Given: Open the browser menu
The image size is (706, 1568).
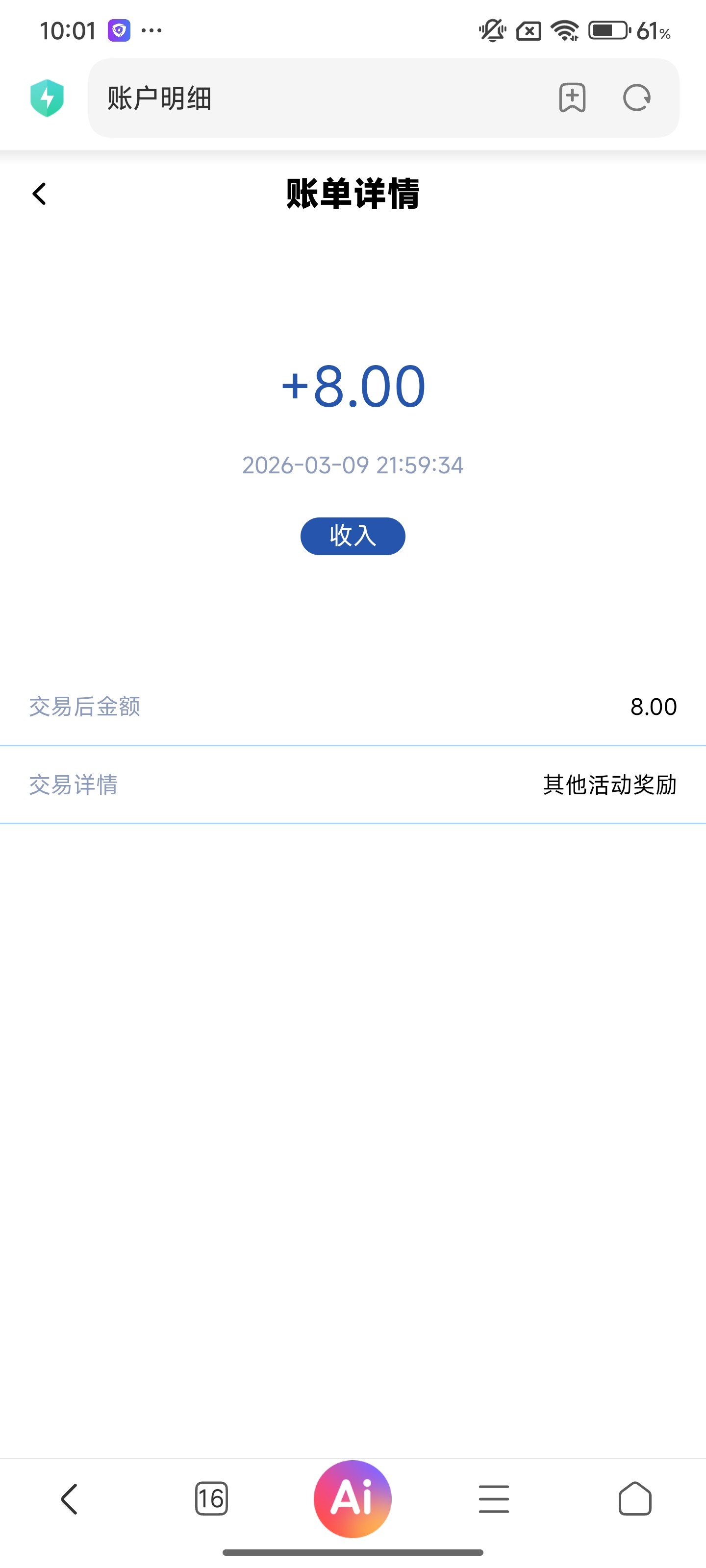Looking at the screenshot, I should point(493,1498).
